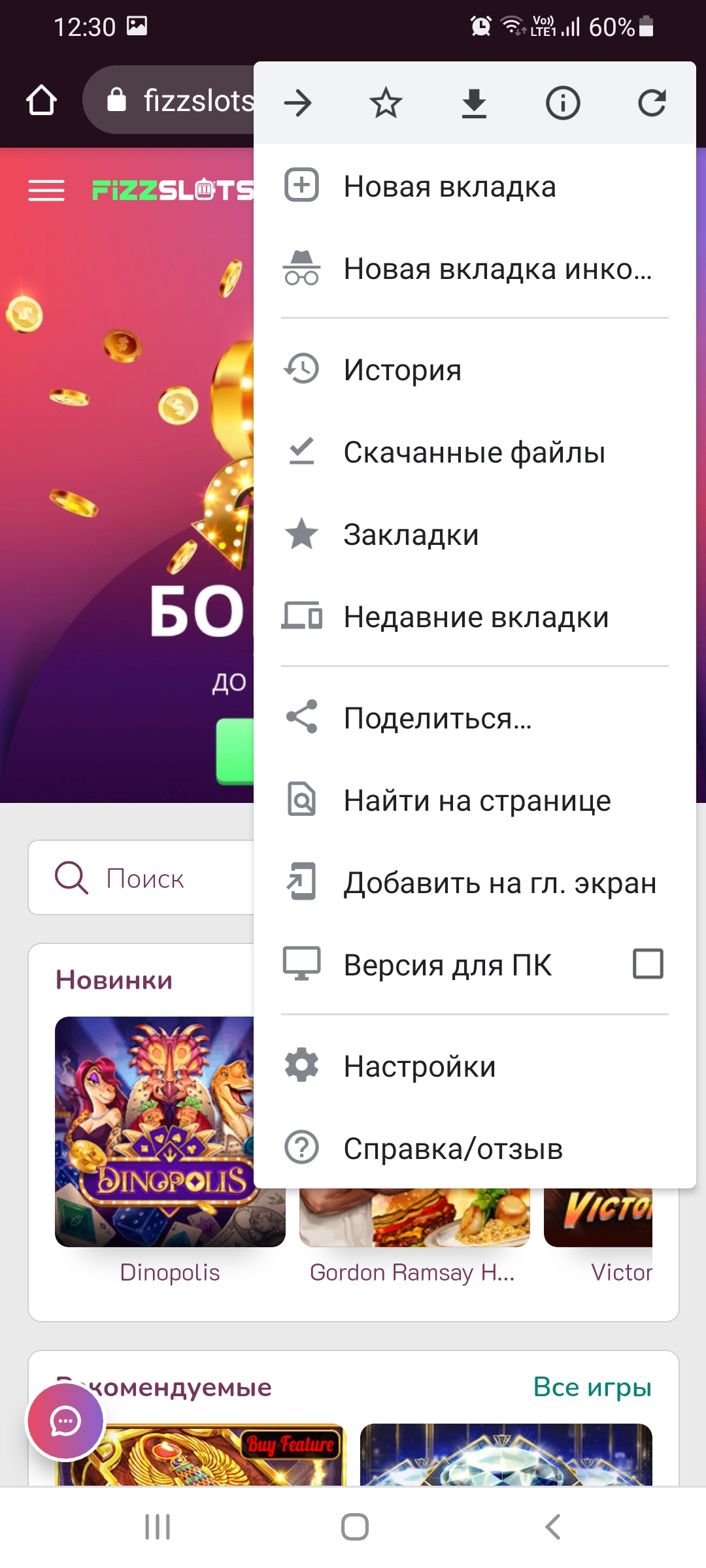Tap the browser home icon
The height and width of the screenshot is (1568, 706).
pos(41,101)
